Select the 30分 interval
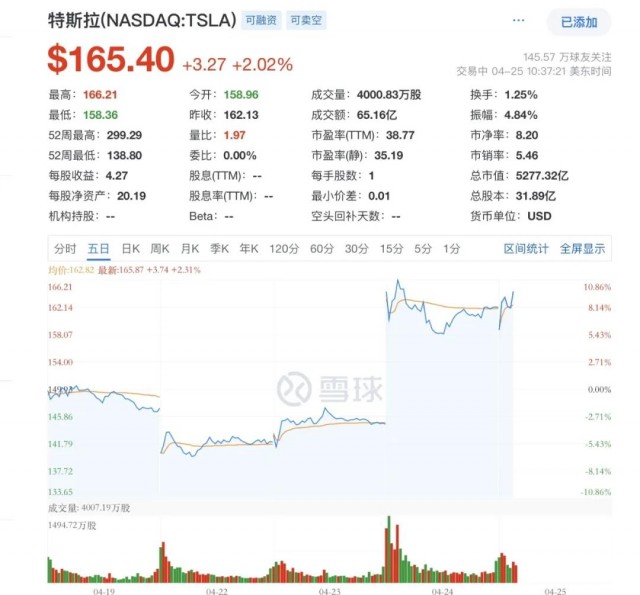640x595 pixels. tap(357, 249)
